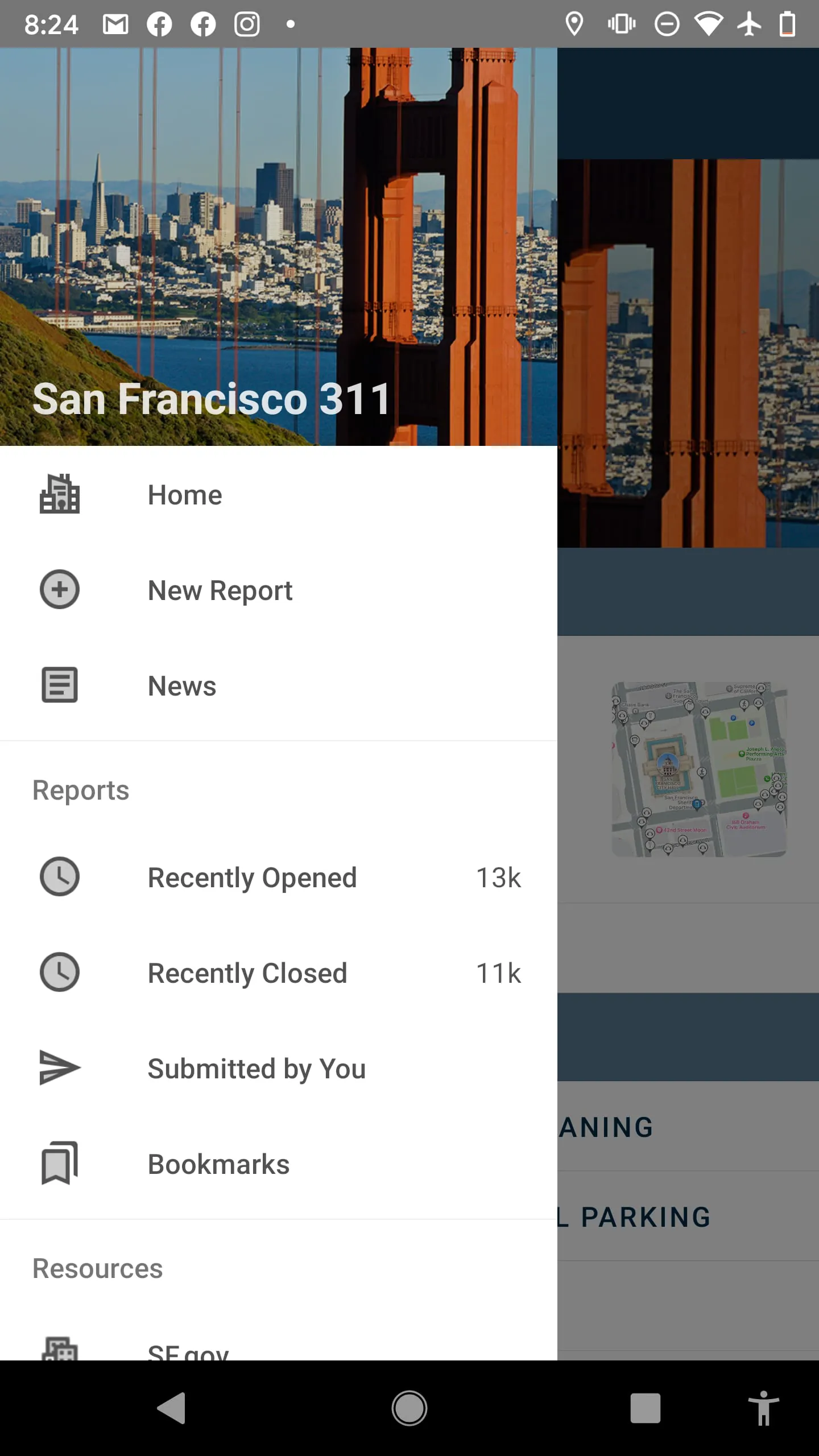Select the Home building icon
This screenshot has height=1456, width=819.
pos(59,494)
